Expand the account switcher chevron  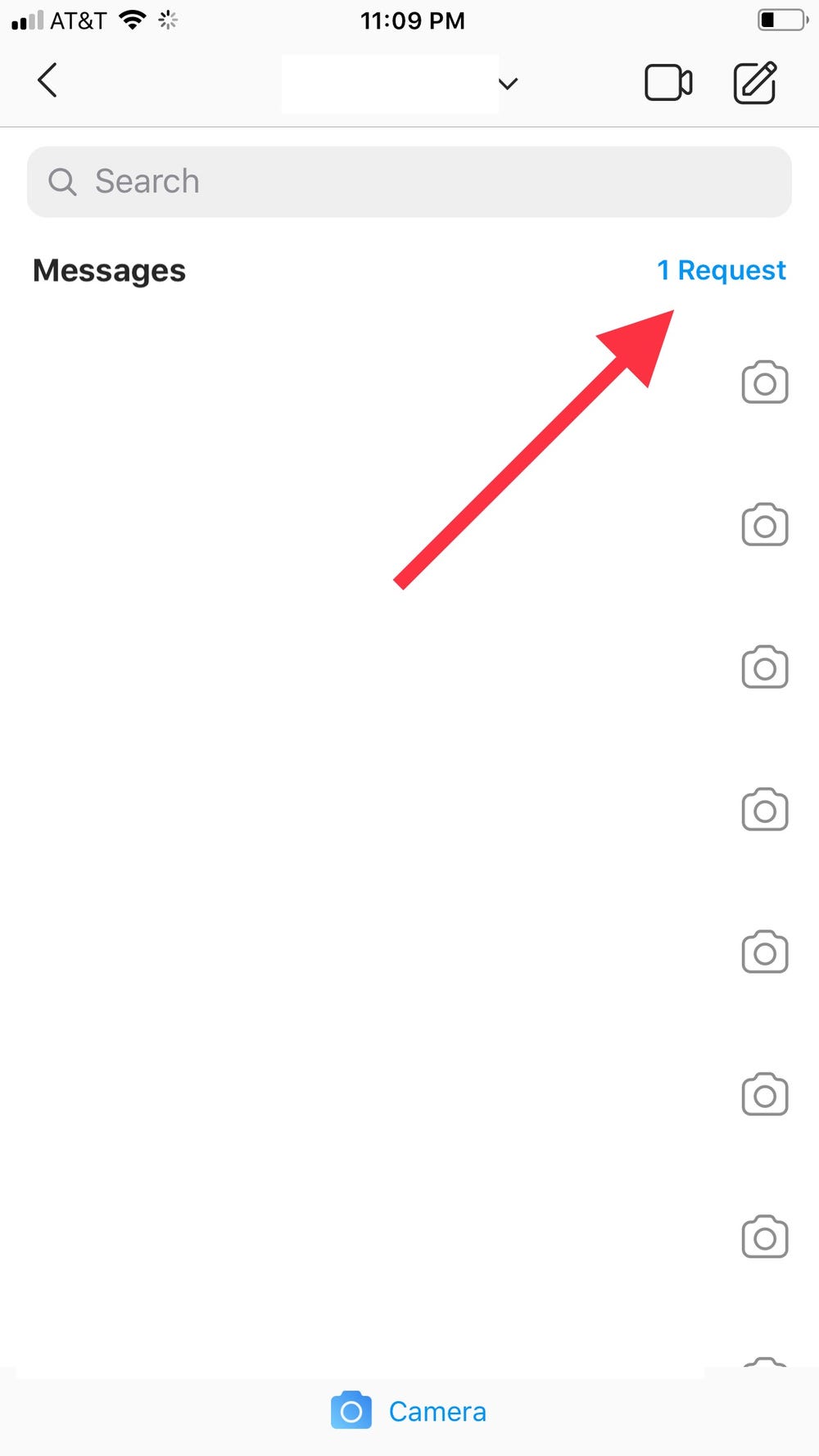click(x=508, y=84)
